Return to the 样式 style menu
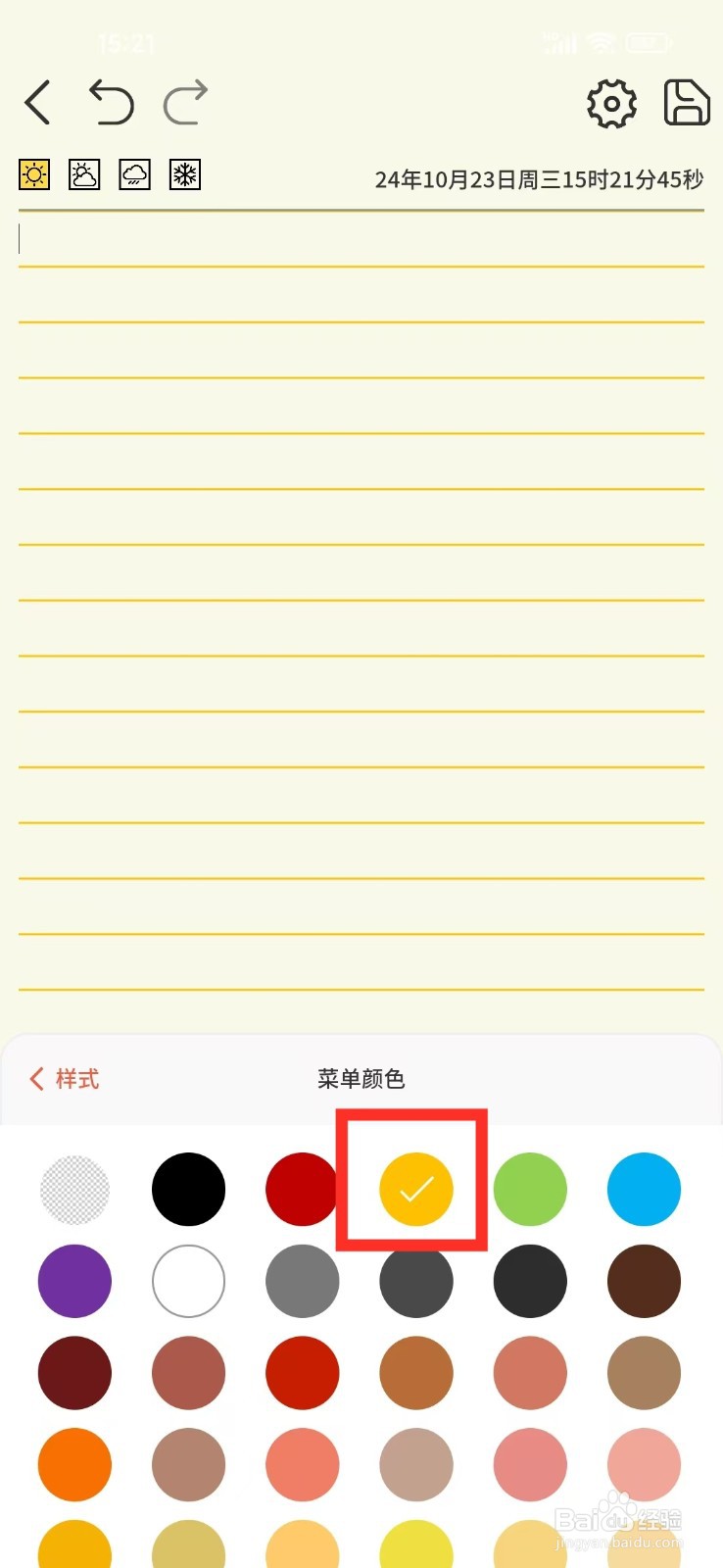Image resolution: width=723 pixels, height=1568 pixels. [x=62, y=1079]
